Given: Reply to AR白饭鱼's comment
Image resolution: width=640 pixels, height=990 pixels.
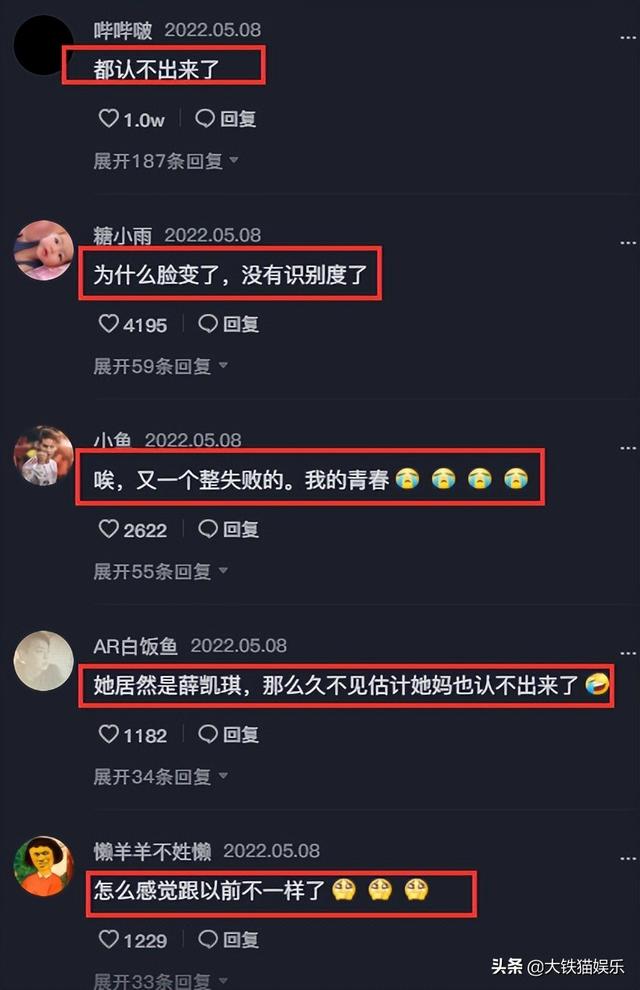Looking at the screenshot, I should (229, 735).
